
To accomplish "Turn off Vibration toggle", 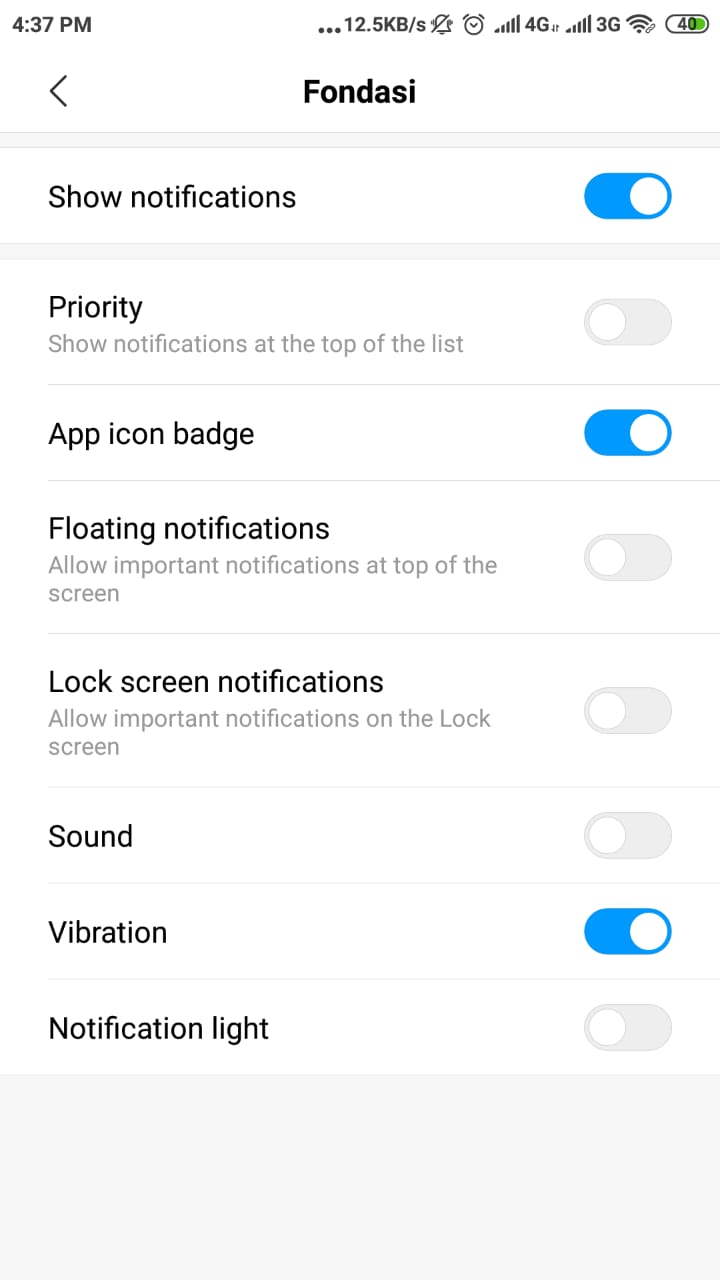I will click(x=627, y=931).
